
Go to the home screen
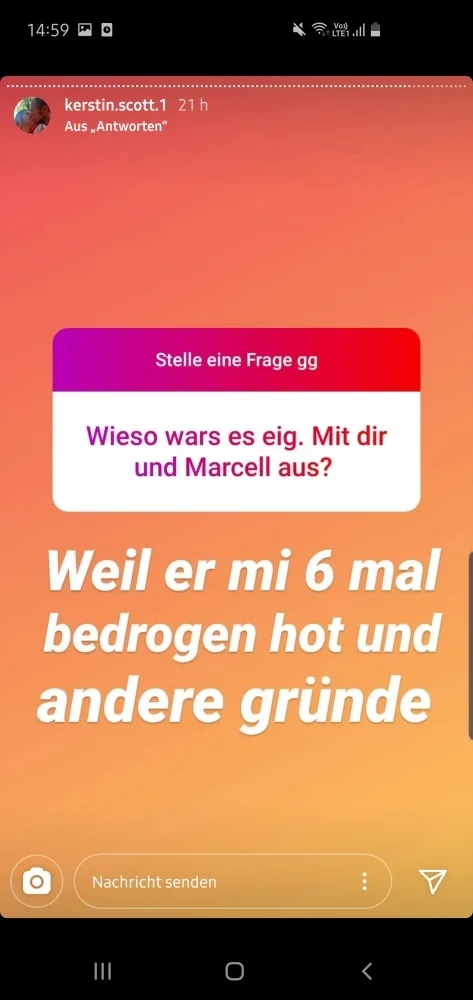[x=235, y=971]
